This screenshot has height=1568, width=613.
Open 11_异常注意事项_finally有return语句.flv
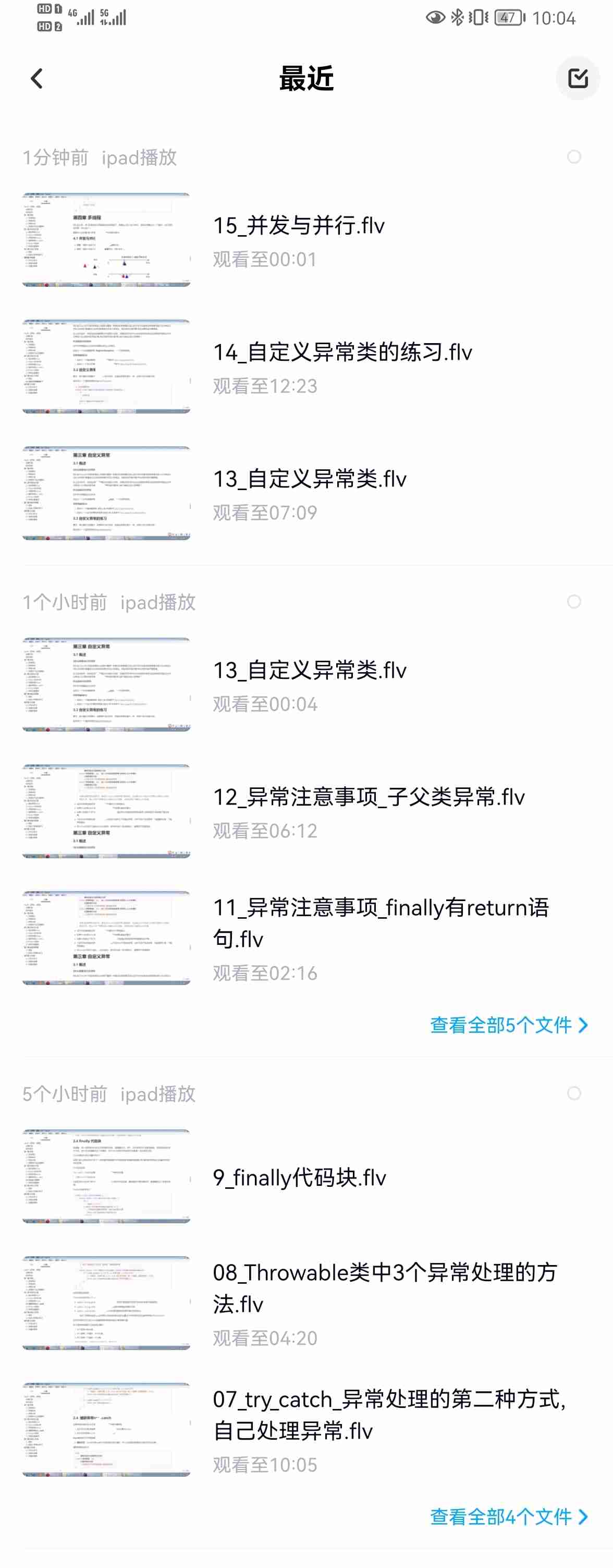(x=380, y=938)
